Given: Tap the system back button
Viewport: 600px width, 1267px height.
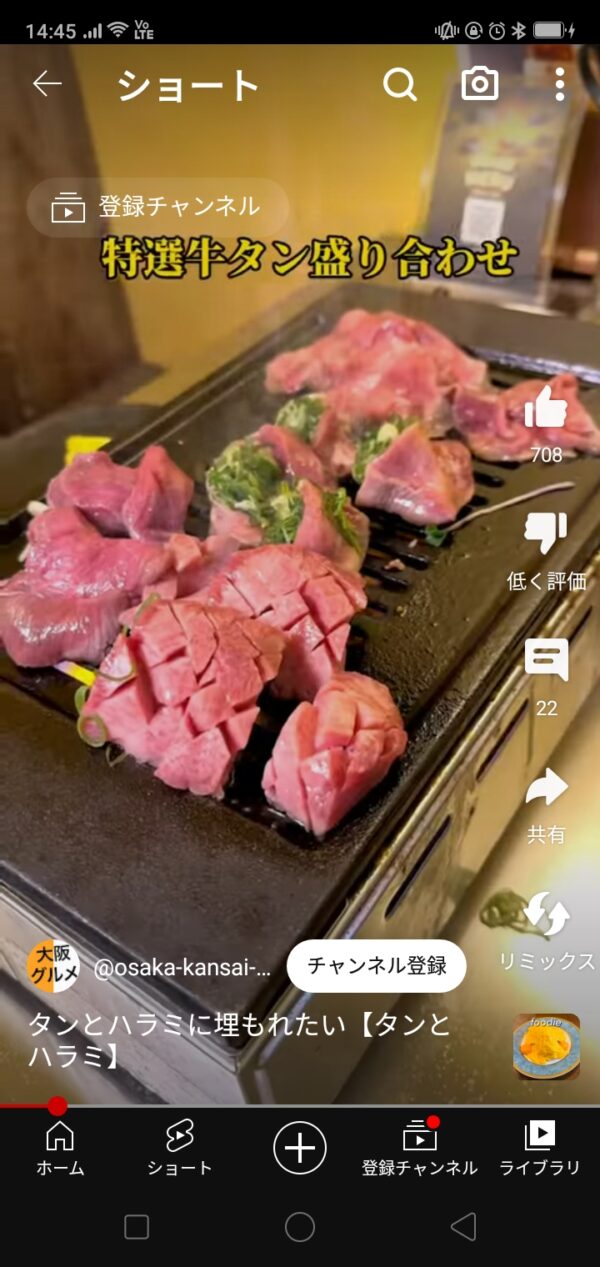Looking at the screenshot, I should click(x=462, y=1227).
